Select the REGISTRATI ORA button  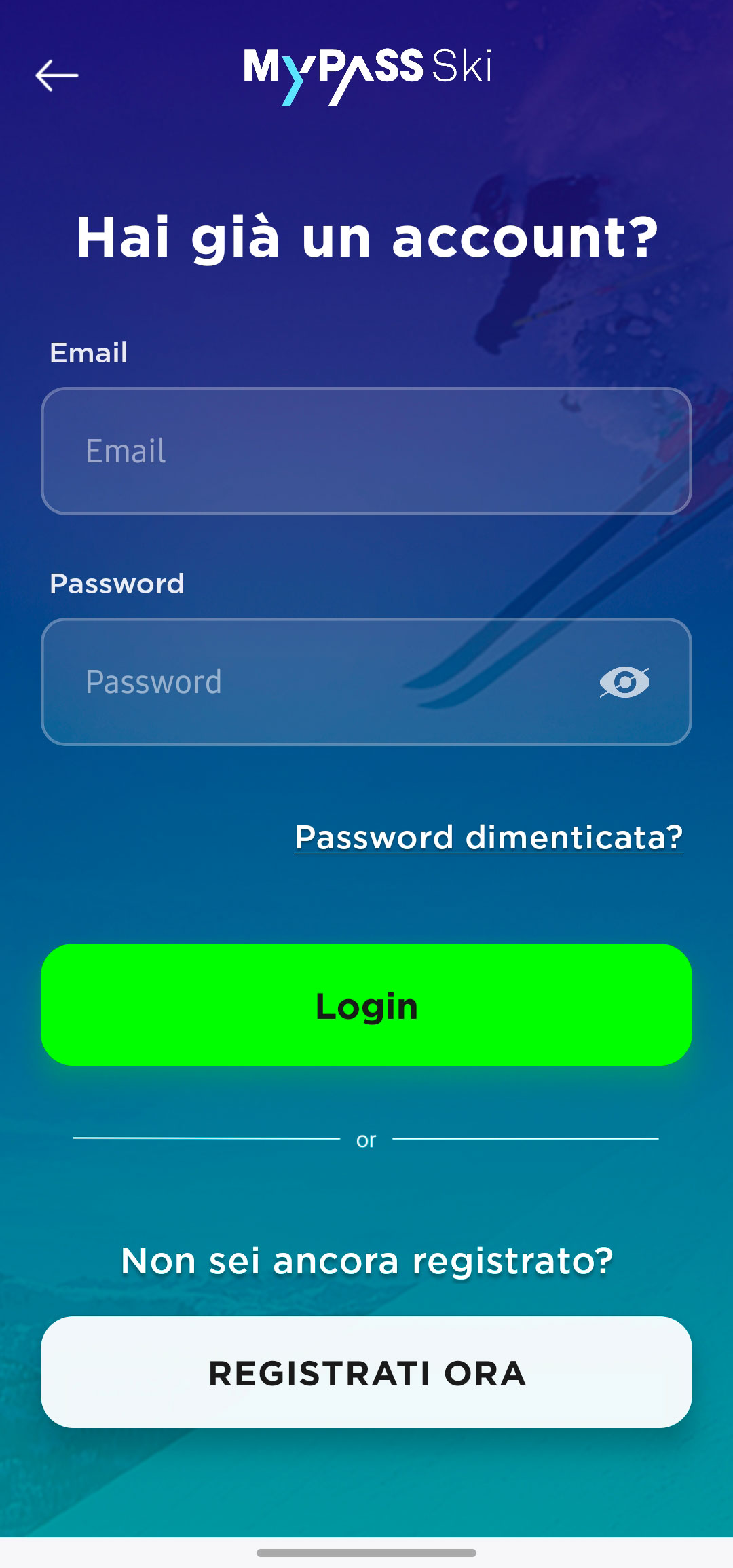366,1373
